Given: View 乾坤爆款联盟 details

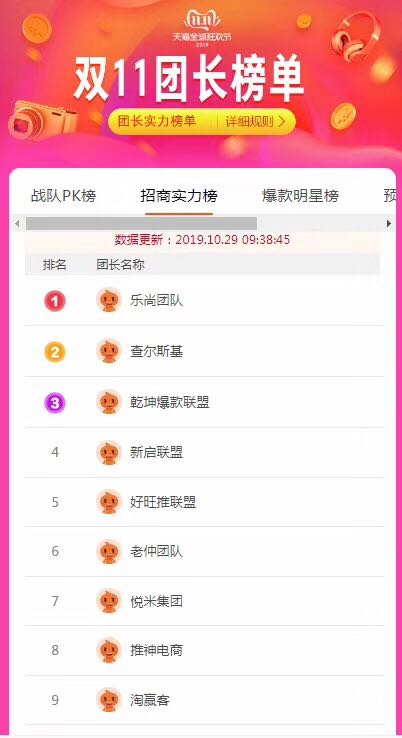Looking at the screenshot, I should tap(204, 402).
